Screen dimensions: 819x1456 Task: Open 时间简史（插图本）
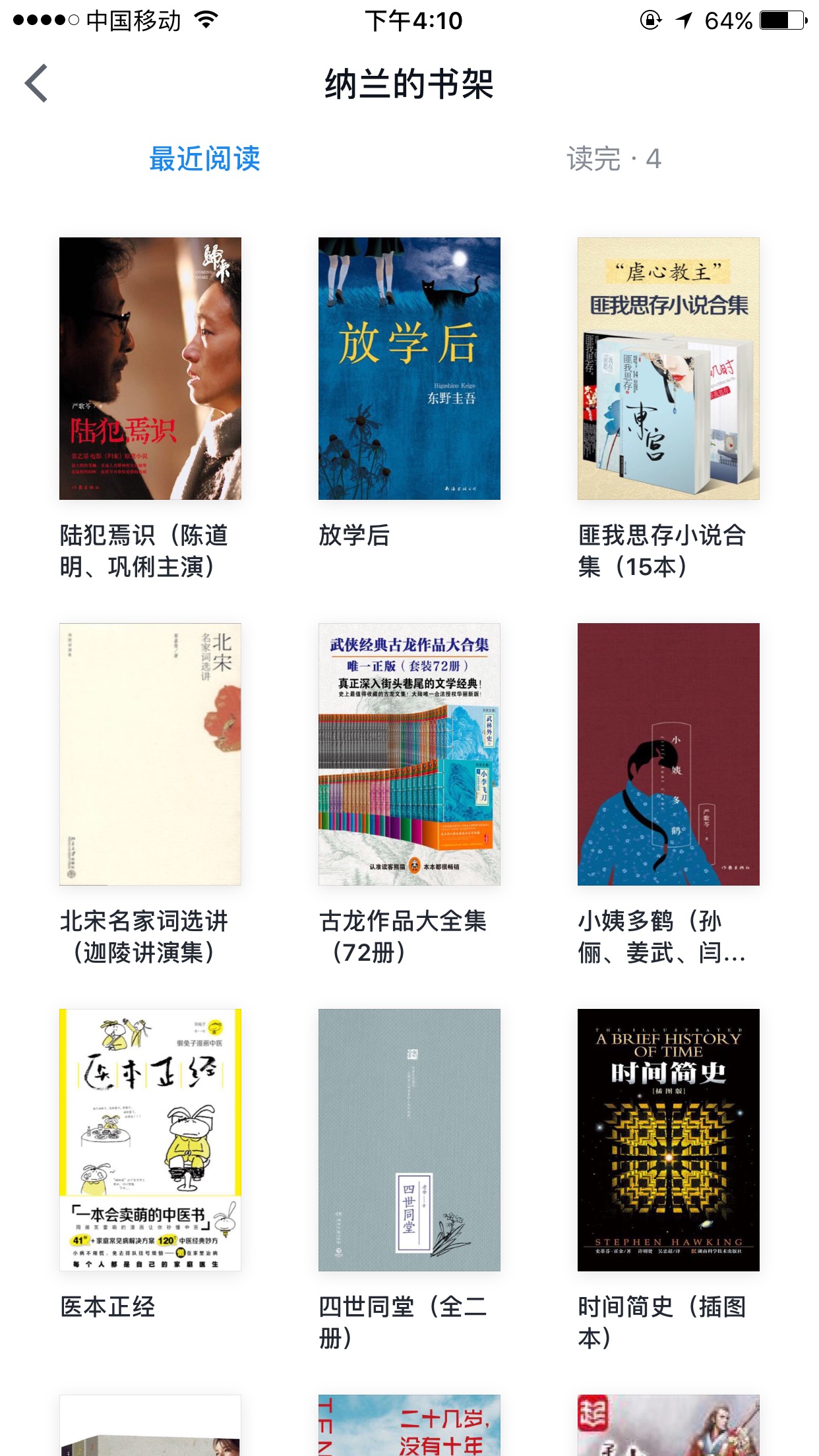coord(669,1140)
